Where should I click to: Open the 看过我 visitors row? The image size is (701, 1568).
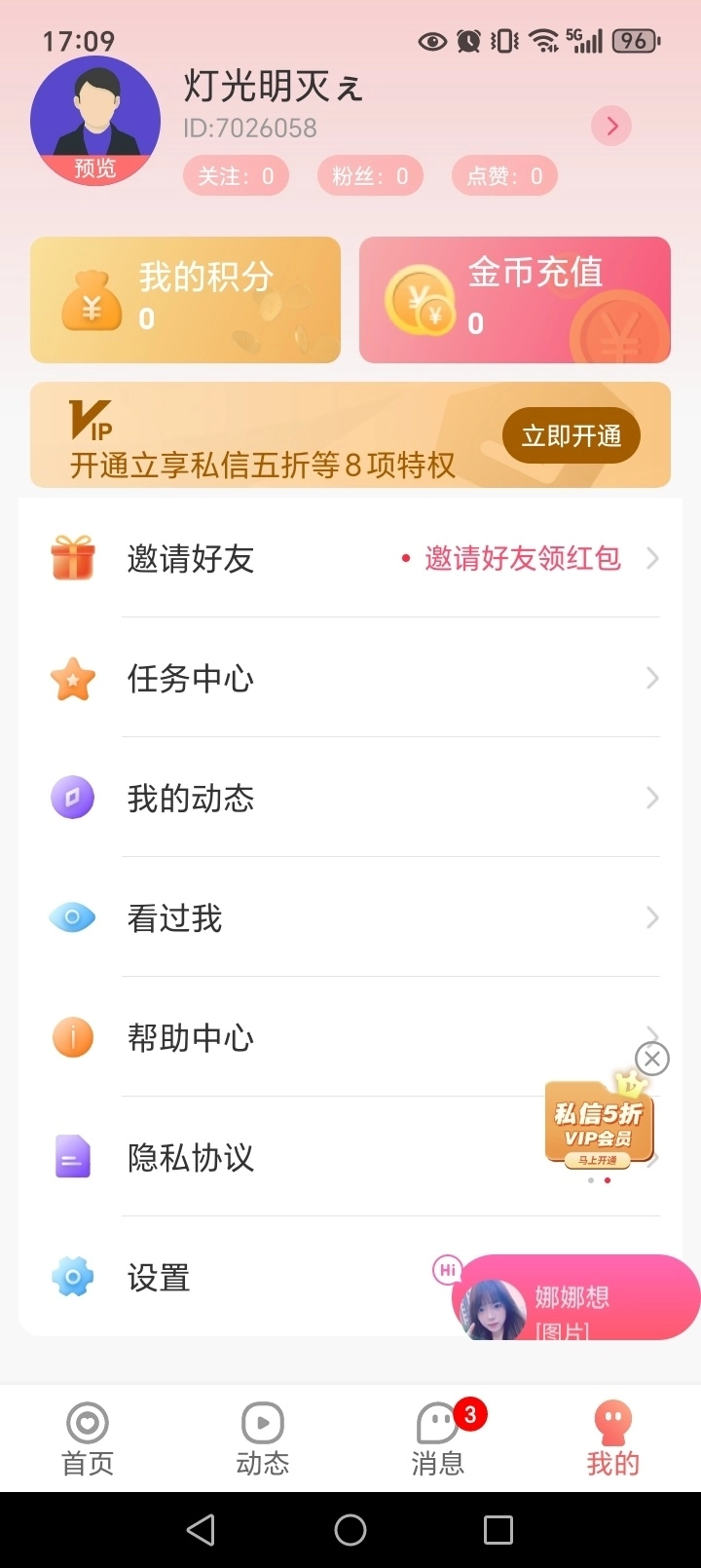[350, 918]
